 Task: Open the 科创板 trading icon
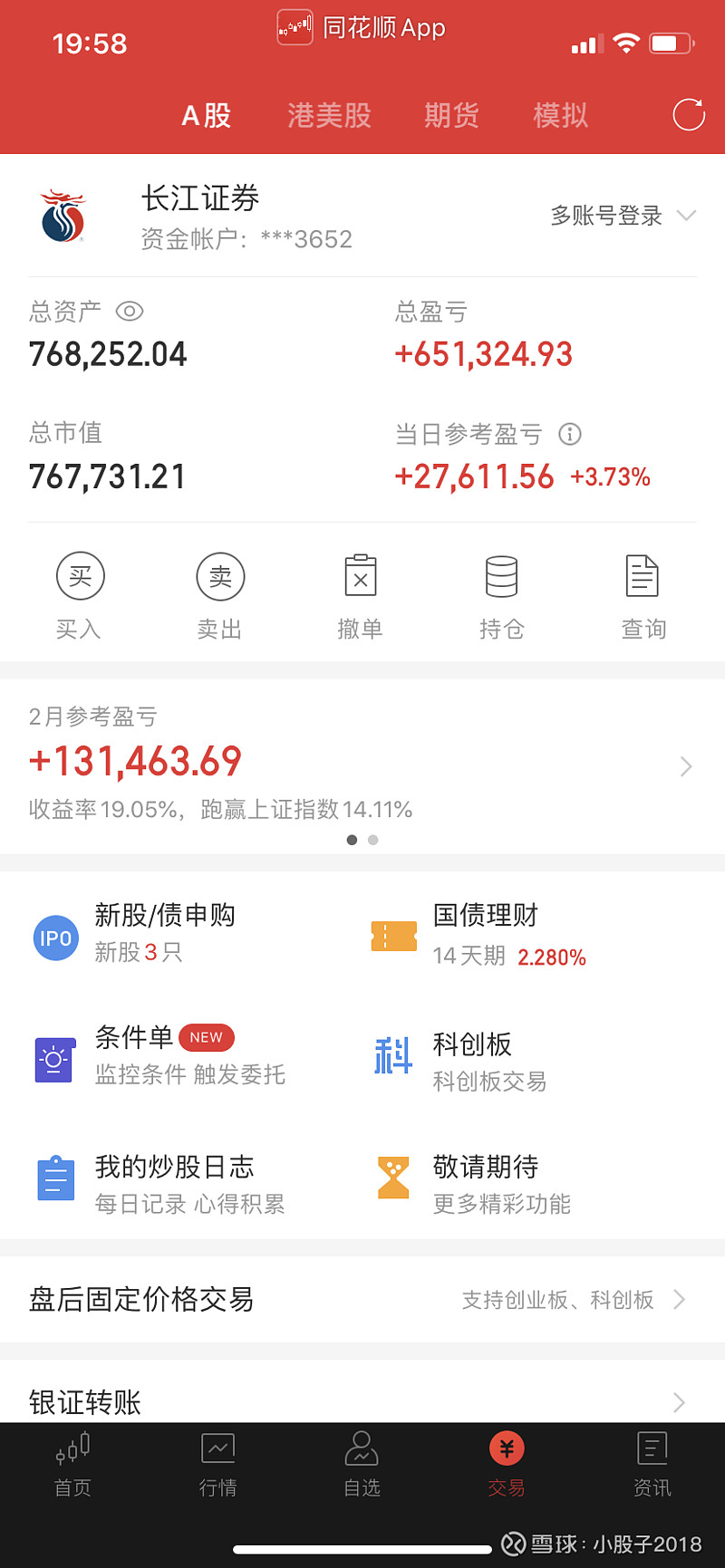(391, 1056)
